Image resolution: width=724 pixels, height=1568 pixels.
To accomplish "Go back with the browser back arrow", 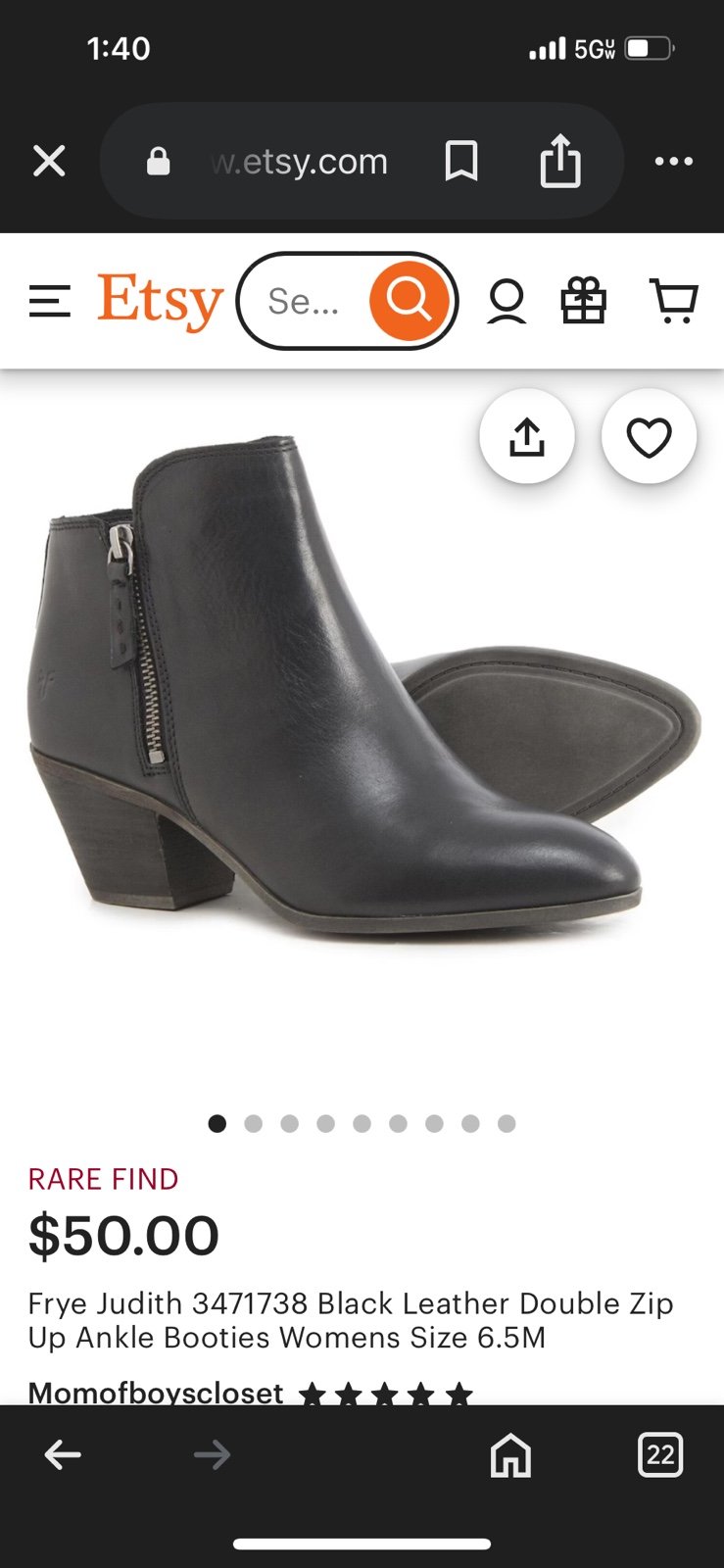I will [63, 1455].
